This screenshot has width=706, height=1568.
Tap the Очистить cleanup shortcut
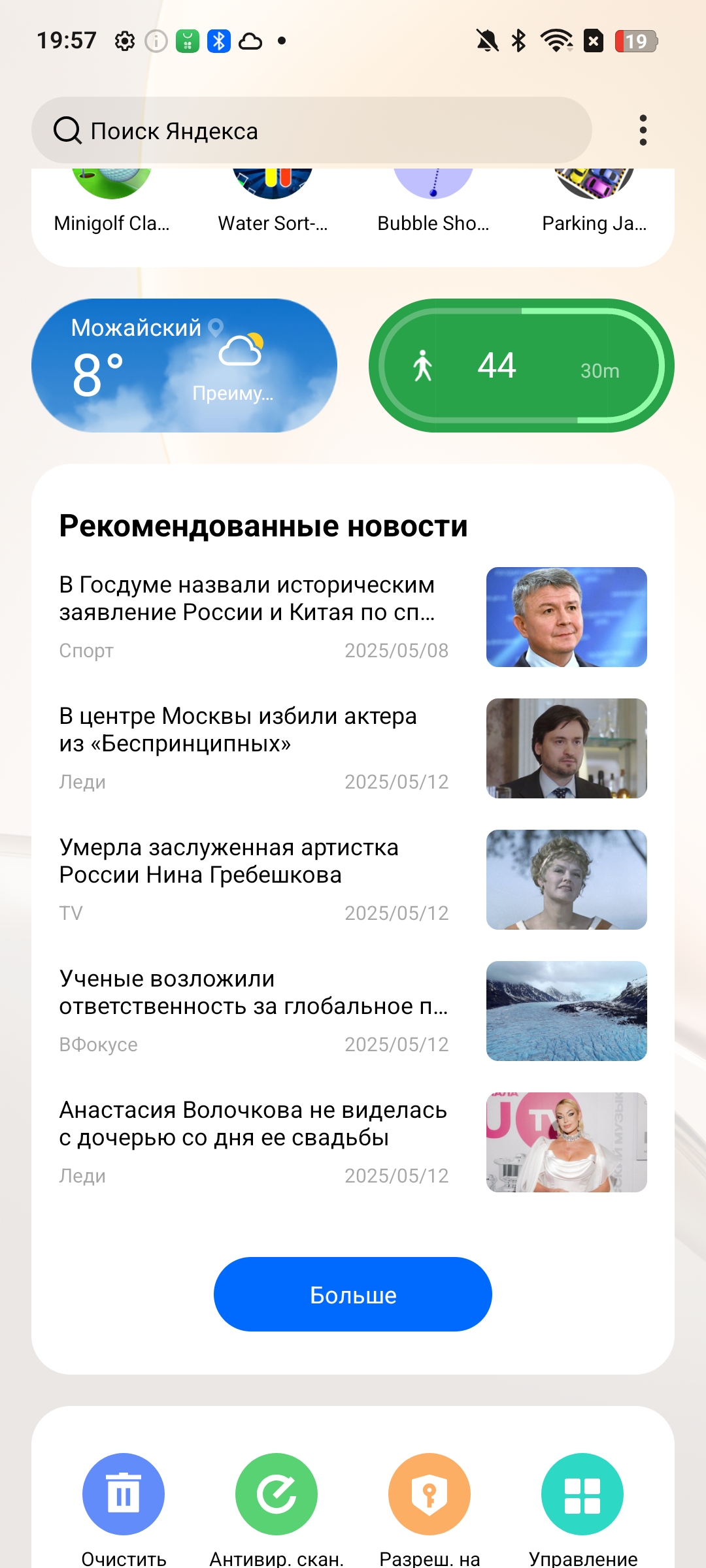[x=124, y=1494]
